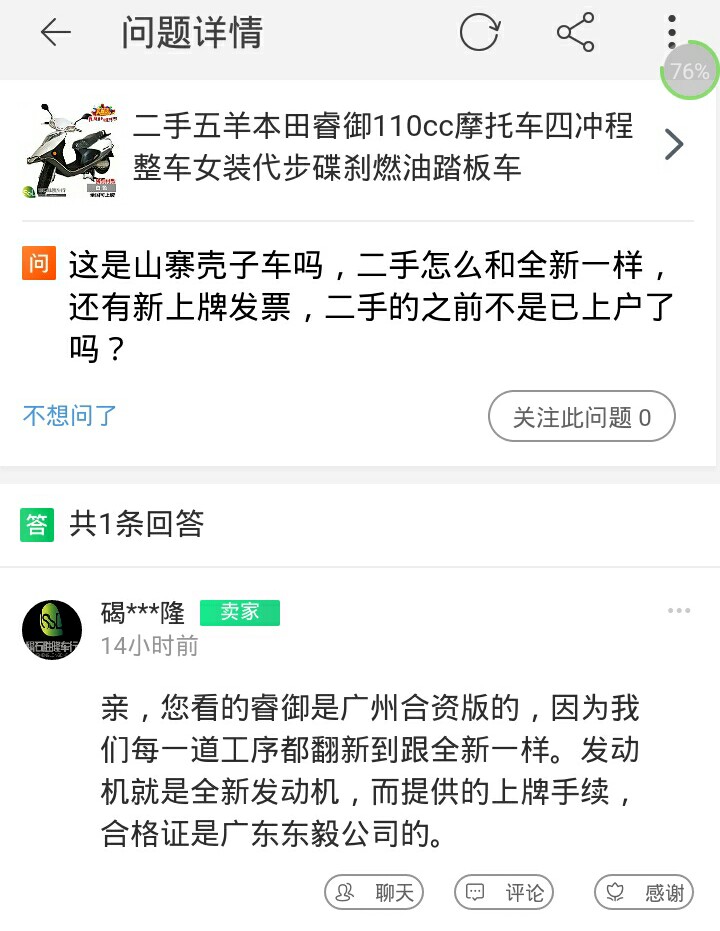The height and width of the screenshot is (931, 720).
Task: Follow the question via 关注此问题
Action: (x=581, y=414)
